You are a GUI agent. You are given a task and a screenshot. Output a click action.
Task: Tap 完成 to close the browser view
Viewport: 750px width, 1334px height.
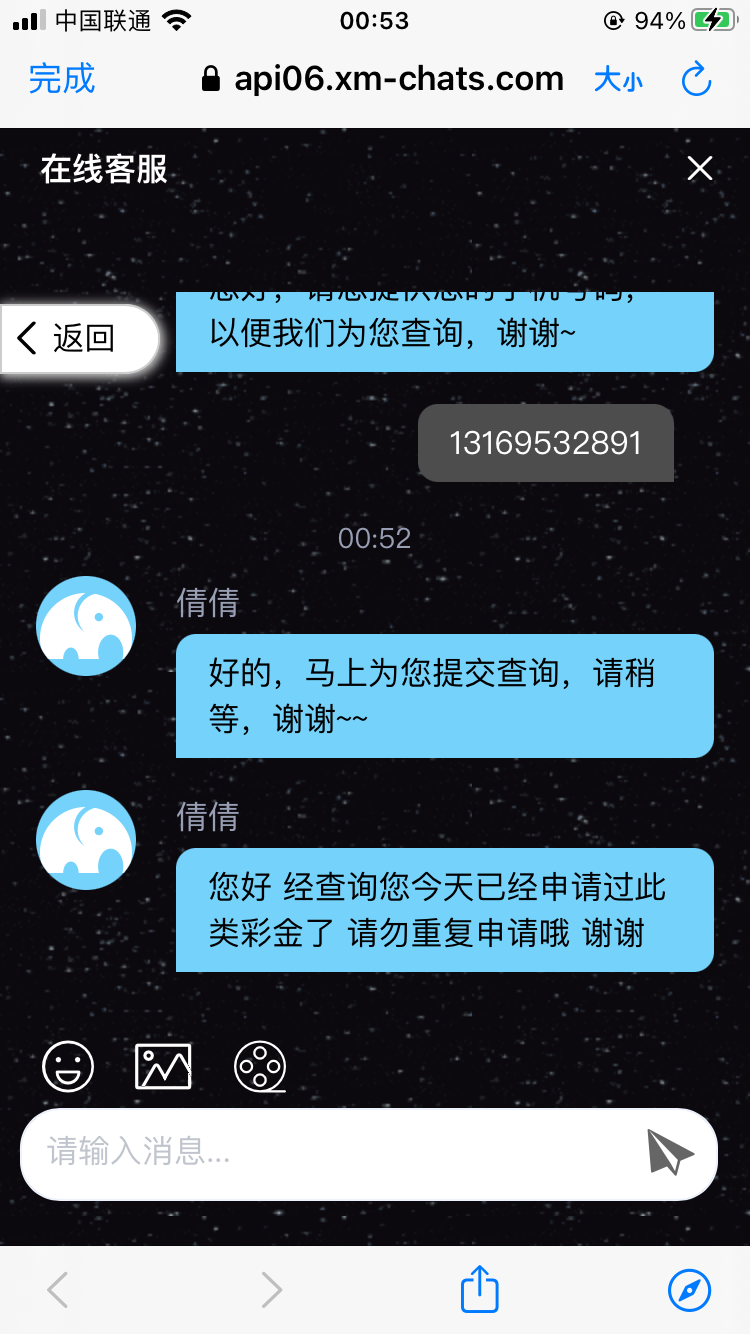pos(62,79)
